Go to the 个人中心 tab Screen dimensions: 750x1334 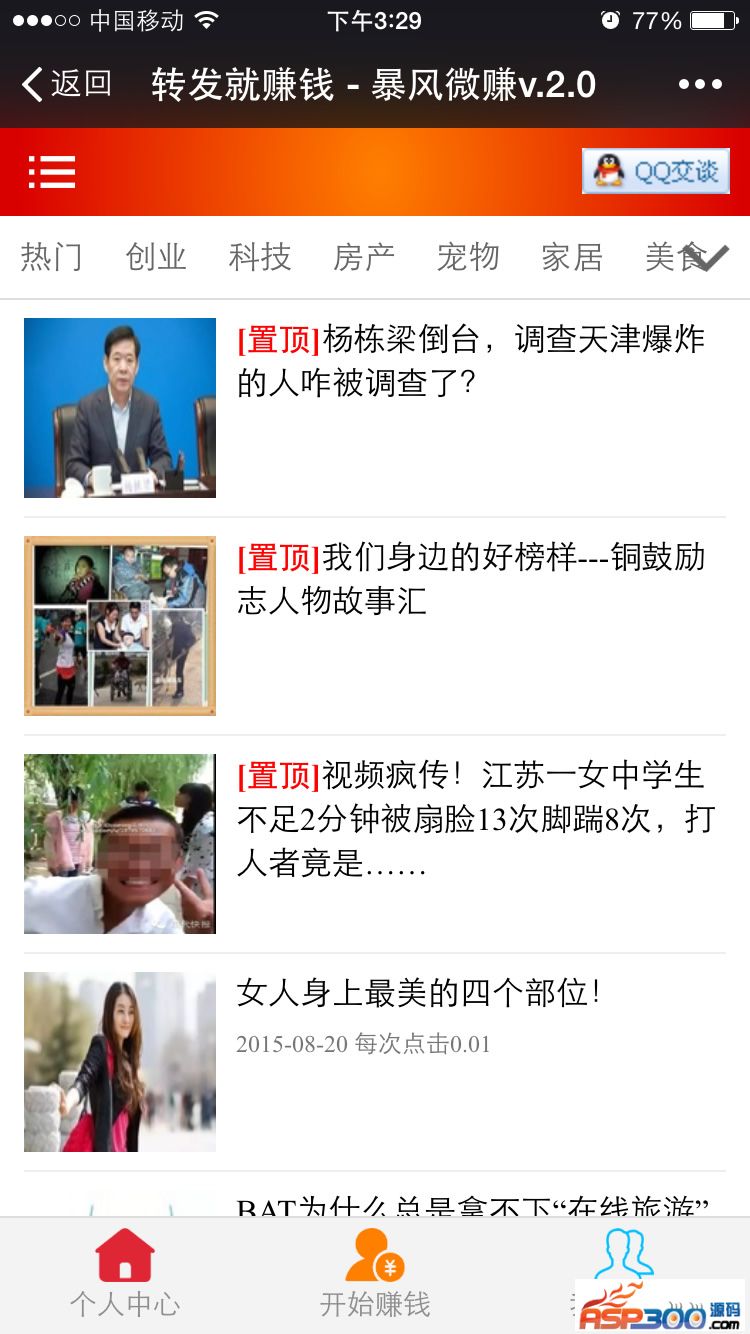pos(125,1273)
